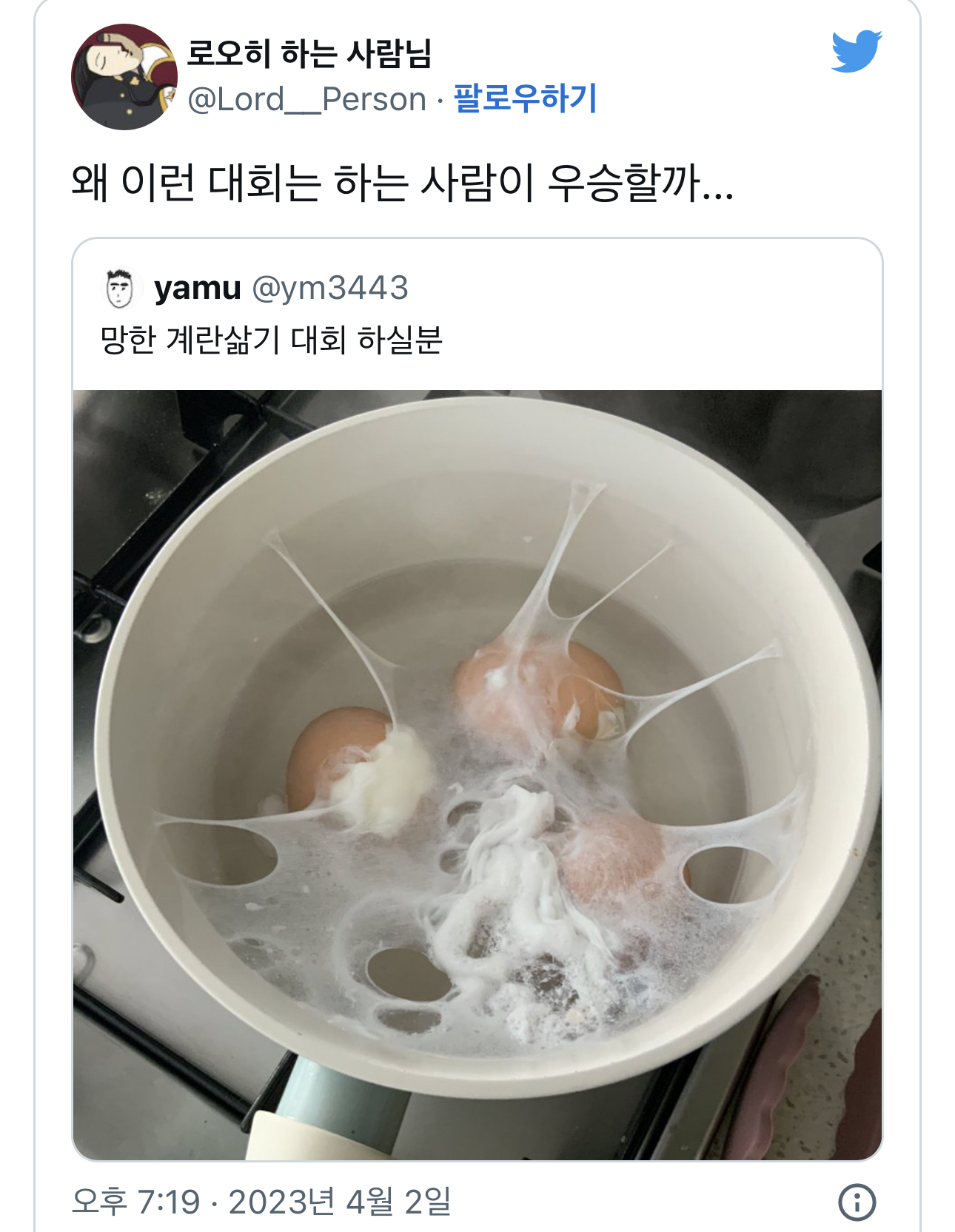This screenshot has height=1232, width=955.
Task: View the boiled eggs photo
Action: [x=477, y=774]
